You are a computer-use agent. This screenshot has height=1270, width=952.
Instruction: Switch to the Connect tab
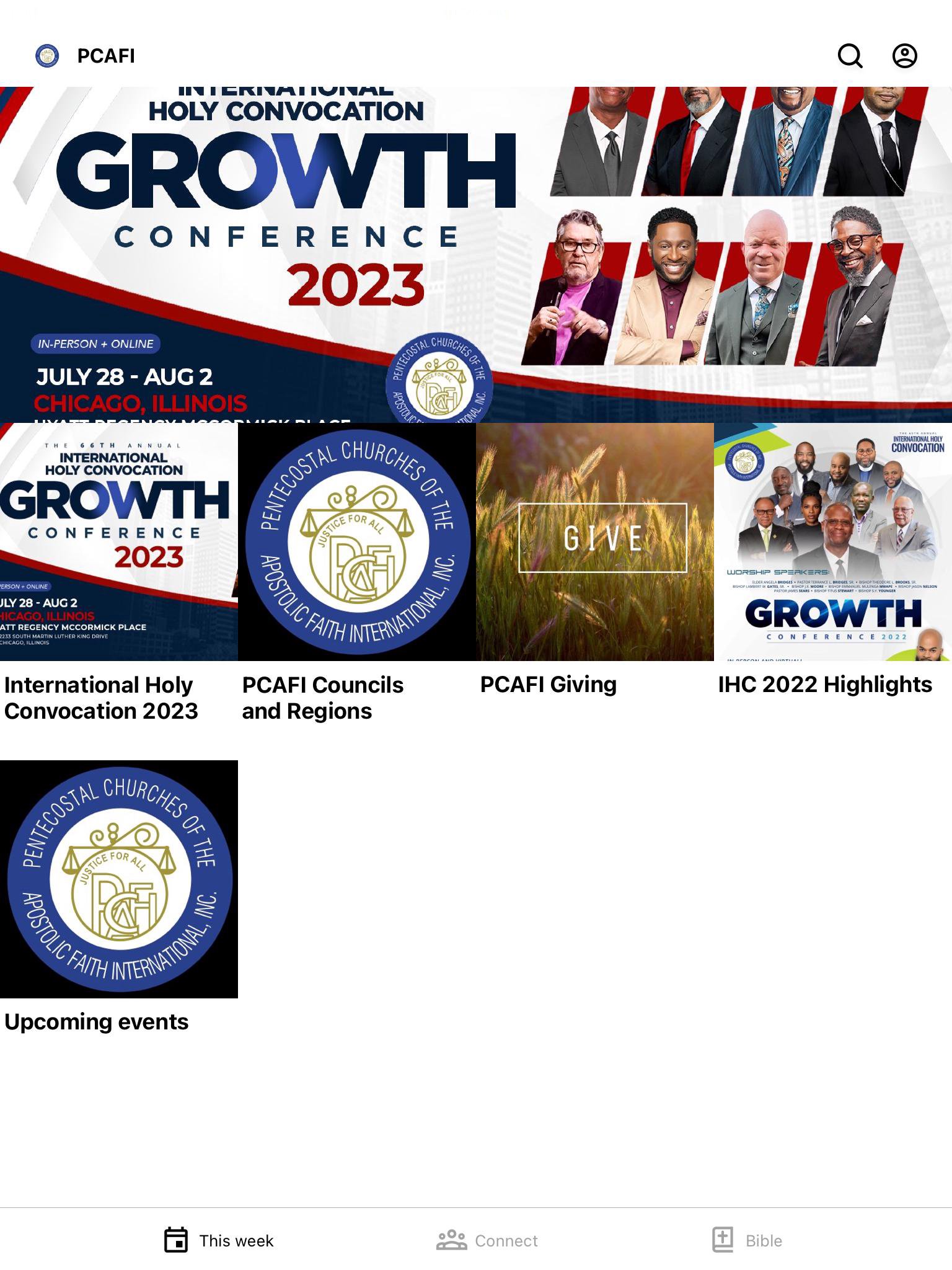pyautogui.click(x=487, y=1240)
